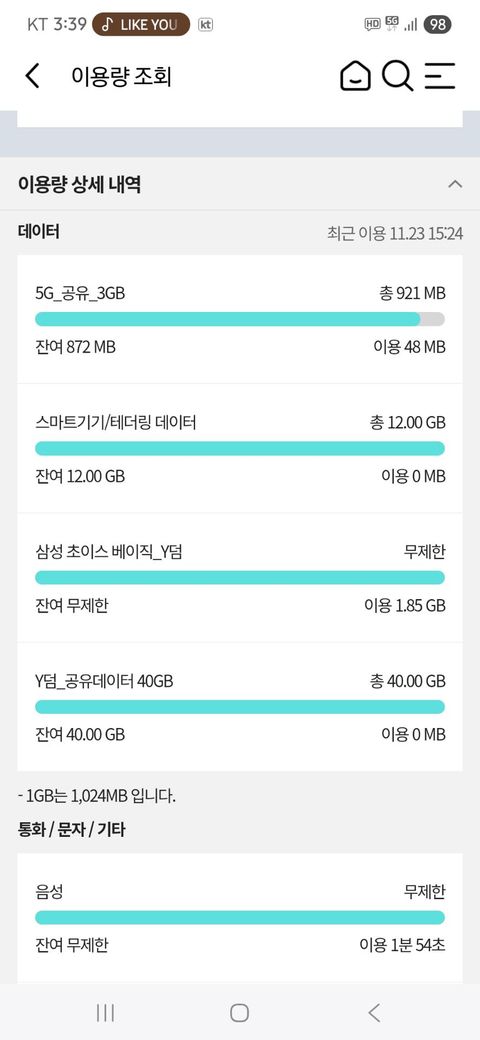
Task: Open the home icon in the top bar
Action: [x=355, y=76]
